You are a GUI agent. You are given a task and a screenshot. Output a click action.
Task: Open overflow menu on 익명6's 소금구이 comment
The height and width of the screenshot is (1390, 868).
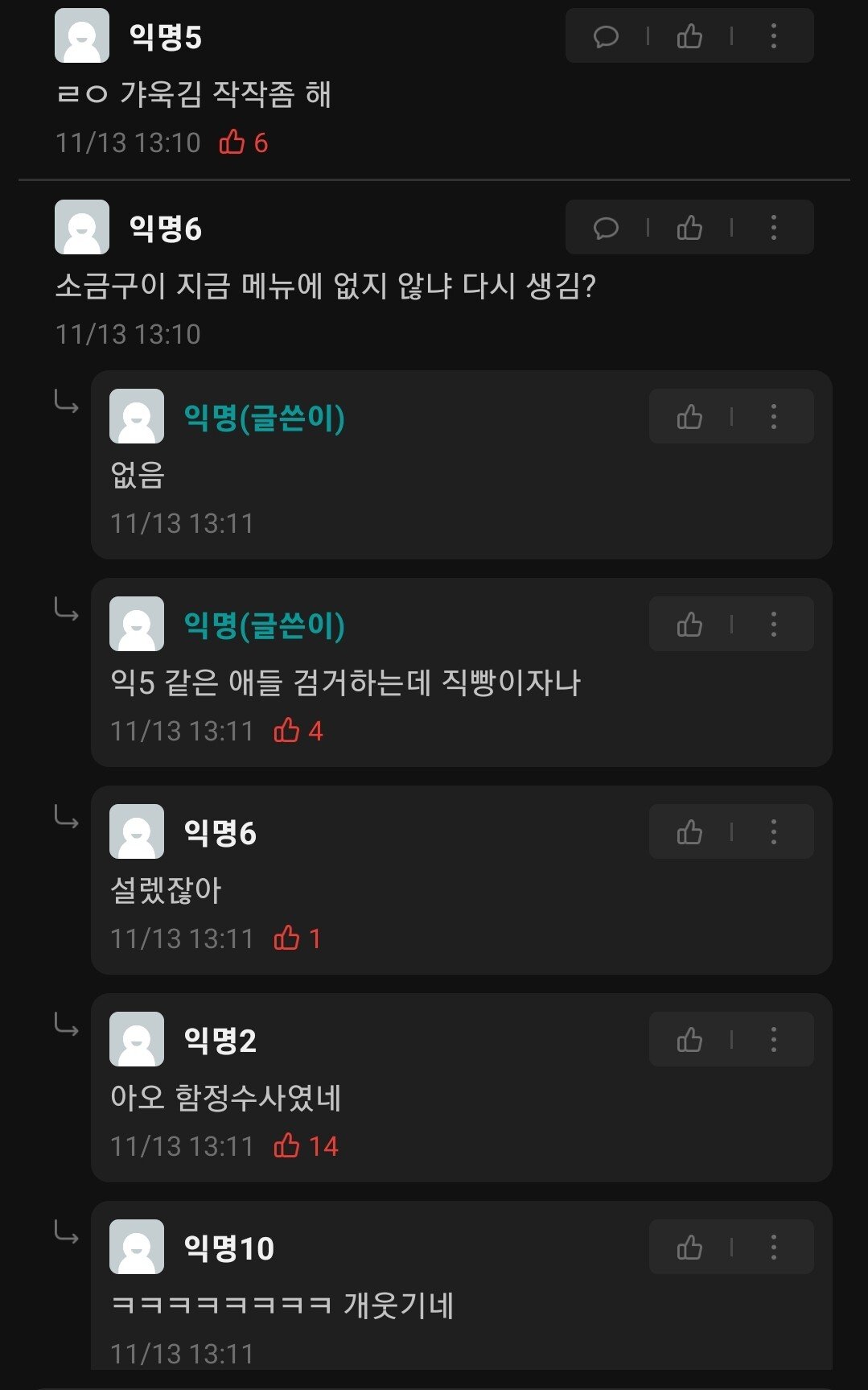click(x=773, y=228)
